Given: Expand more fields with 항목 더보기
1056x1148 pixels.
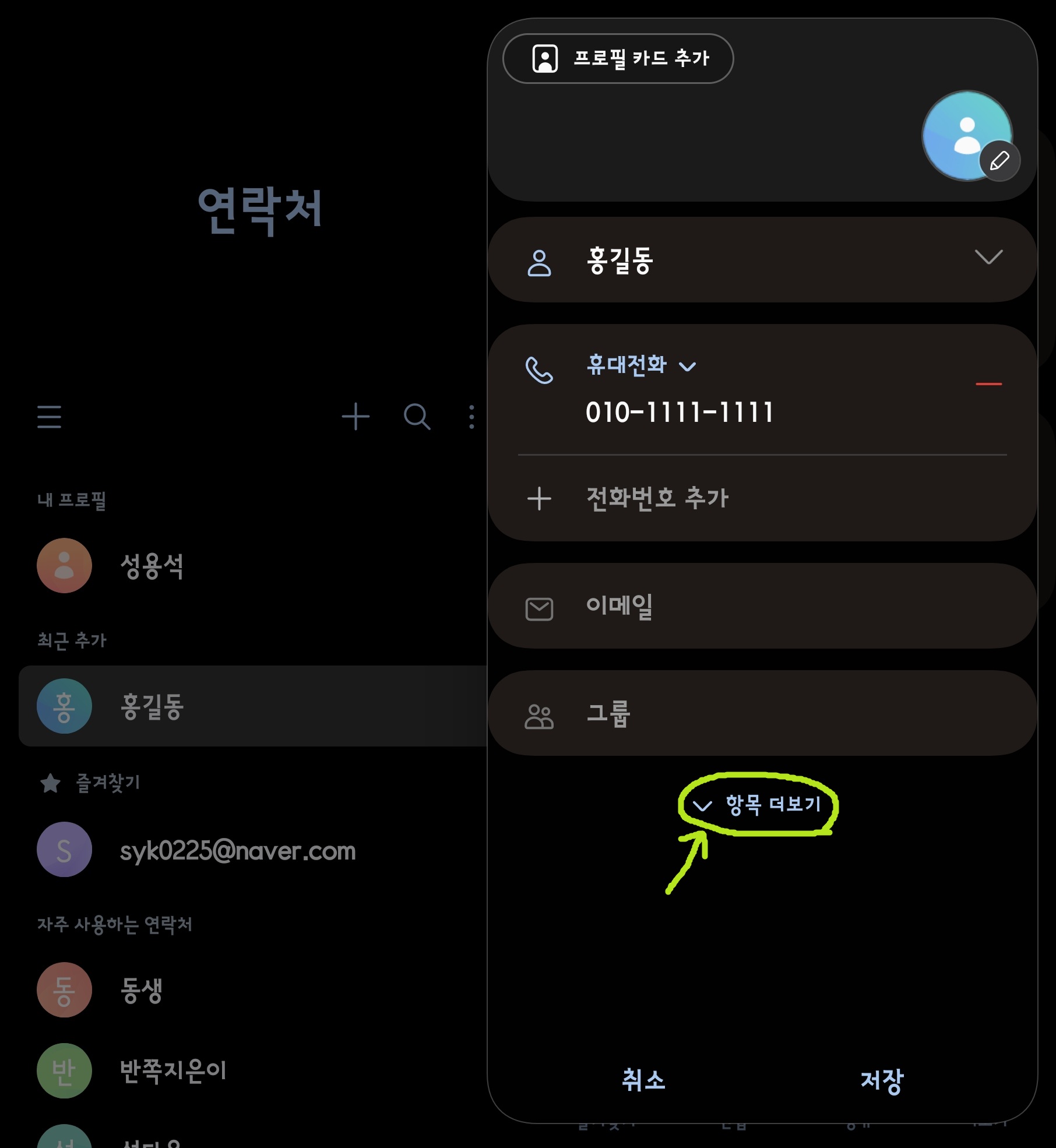Looking at the screenshot, I should 758,805.
